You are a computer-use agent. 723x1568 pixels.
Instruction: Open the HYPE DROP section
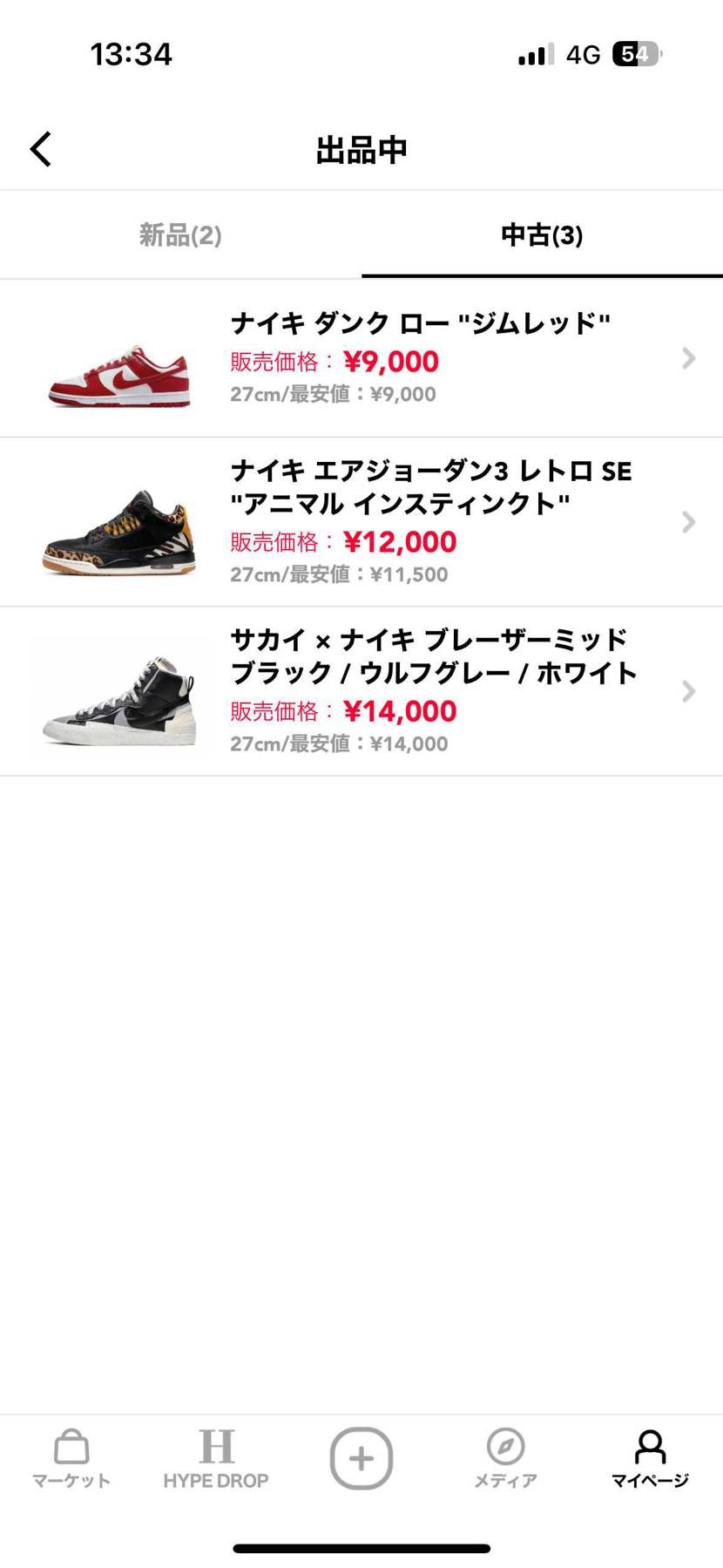tap(217, 1456)
